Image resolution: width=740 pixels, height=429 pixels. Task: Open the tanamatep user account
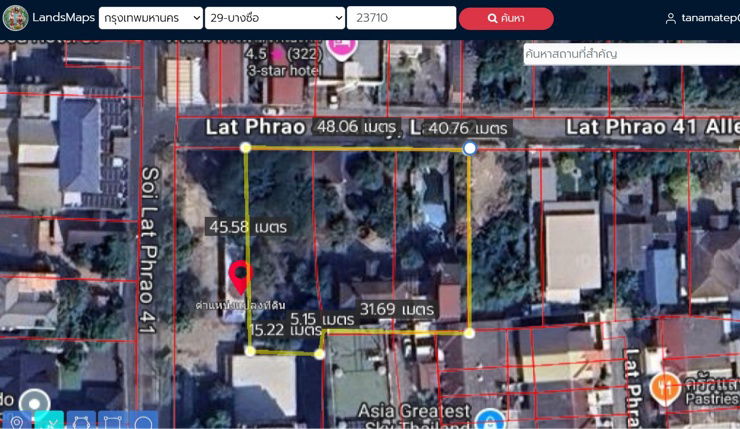[702, 18]
